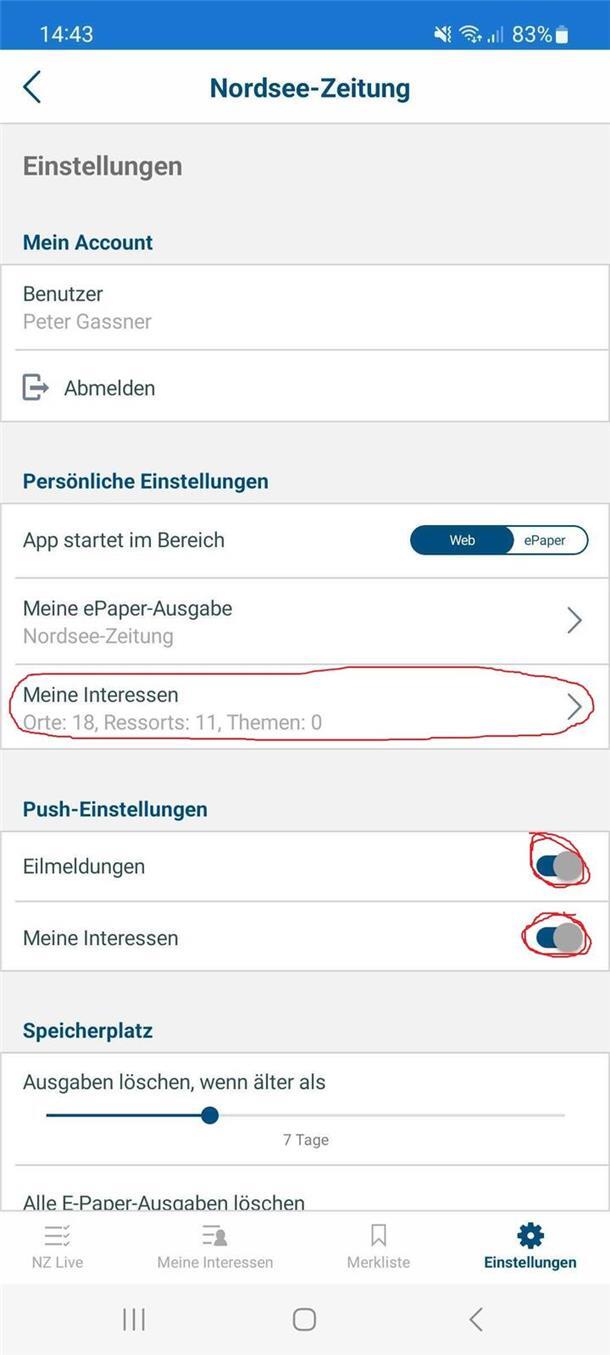Viewport: 610px width, 1355px height.
Task: Select the Einstellungen bottom tab
Action: click(x=530, y=1246)
